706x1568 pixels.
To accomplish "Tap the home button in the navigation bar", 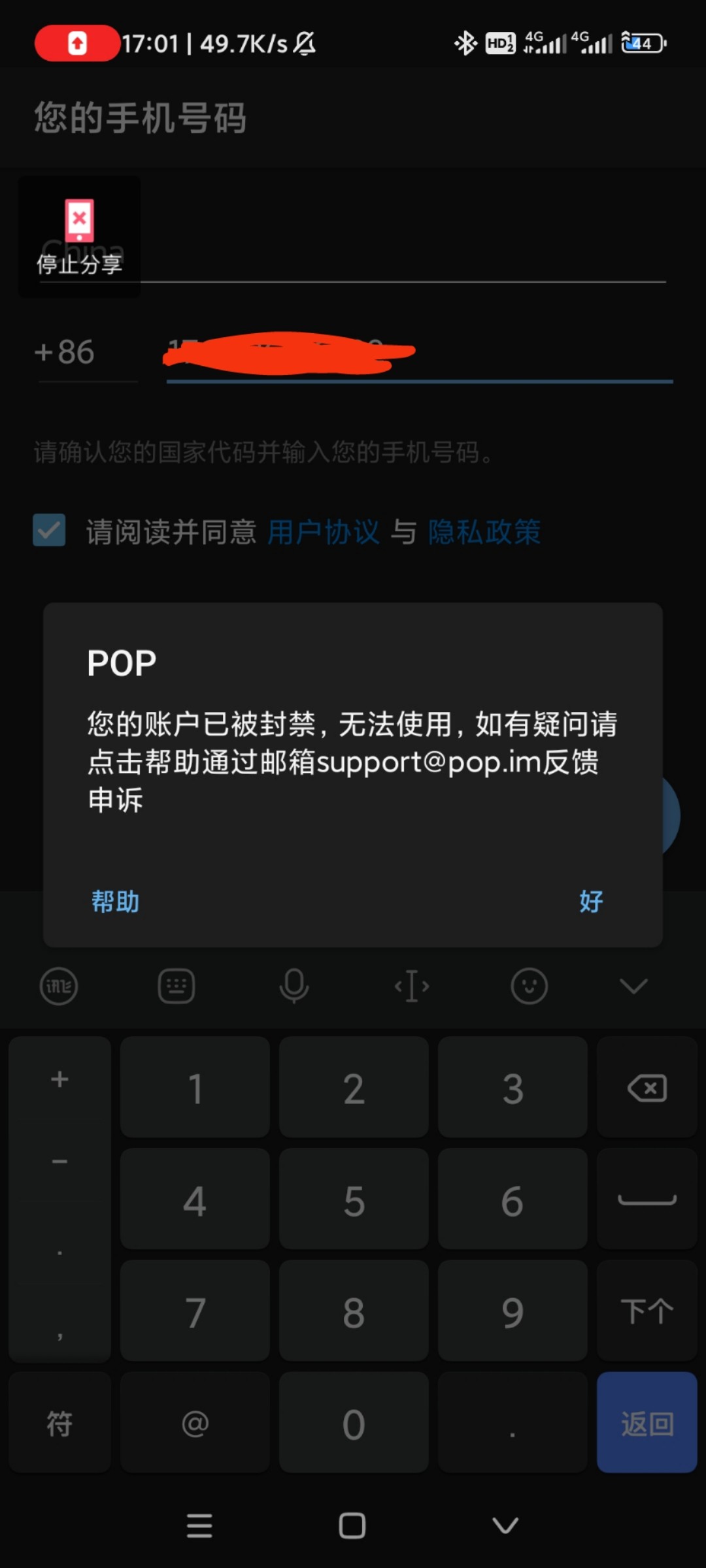I will pos(352,1526).
